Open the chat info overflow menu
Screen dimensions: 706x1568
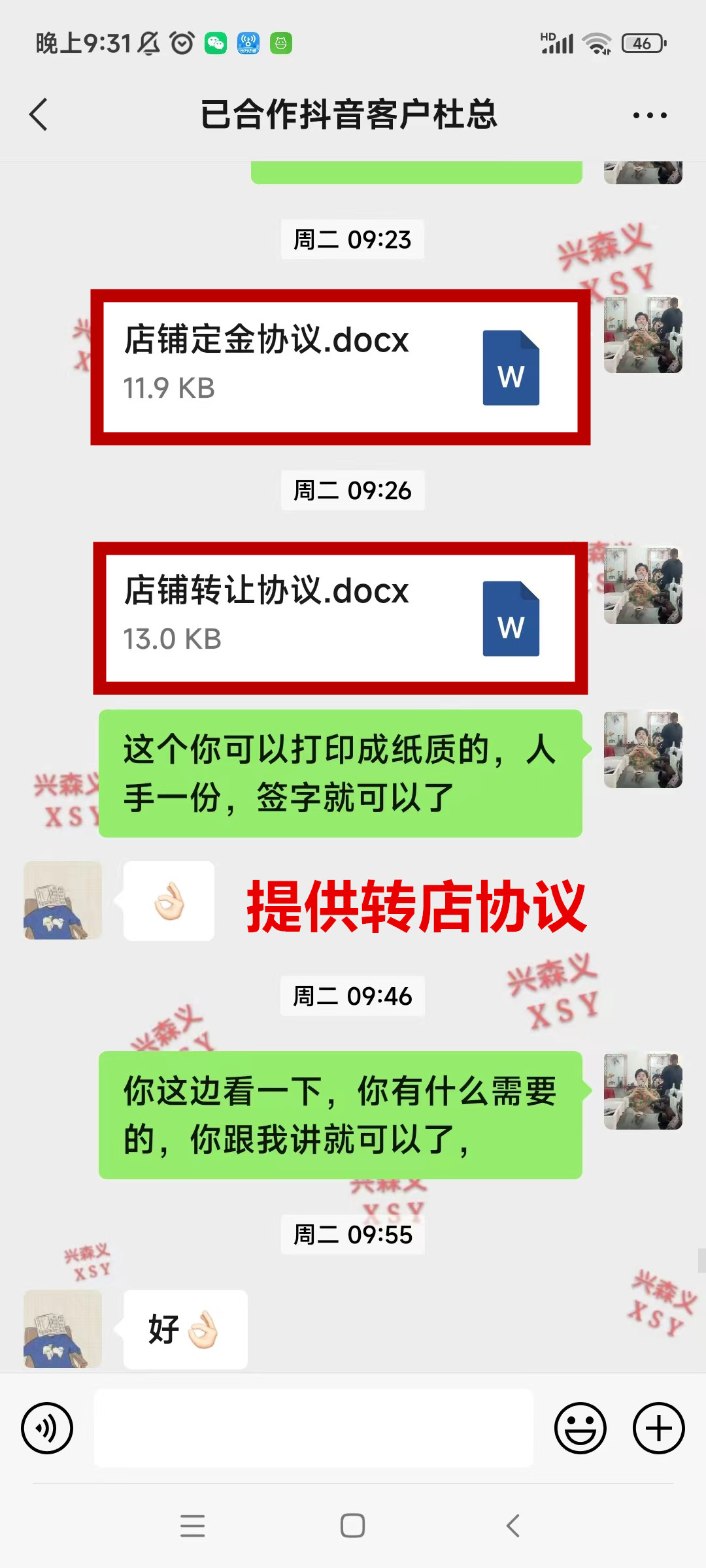[x=649, y=116]
